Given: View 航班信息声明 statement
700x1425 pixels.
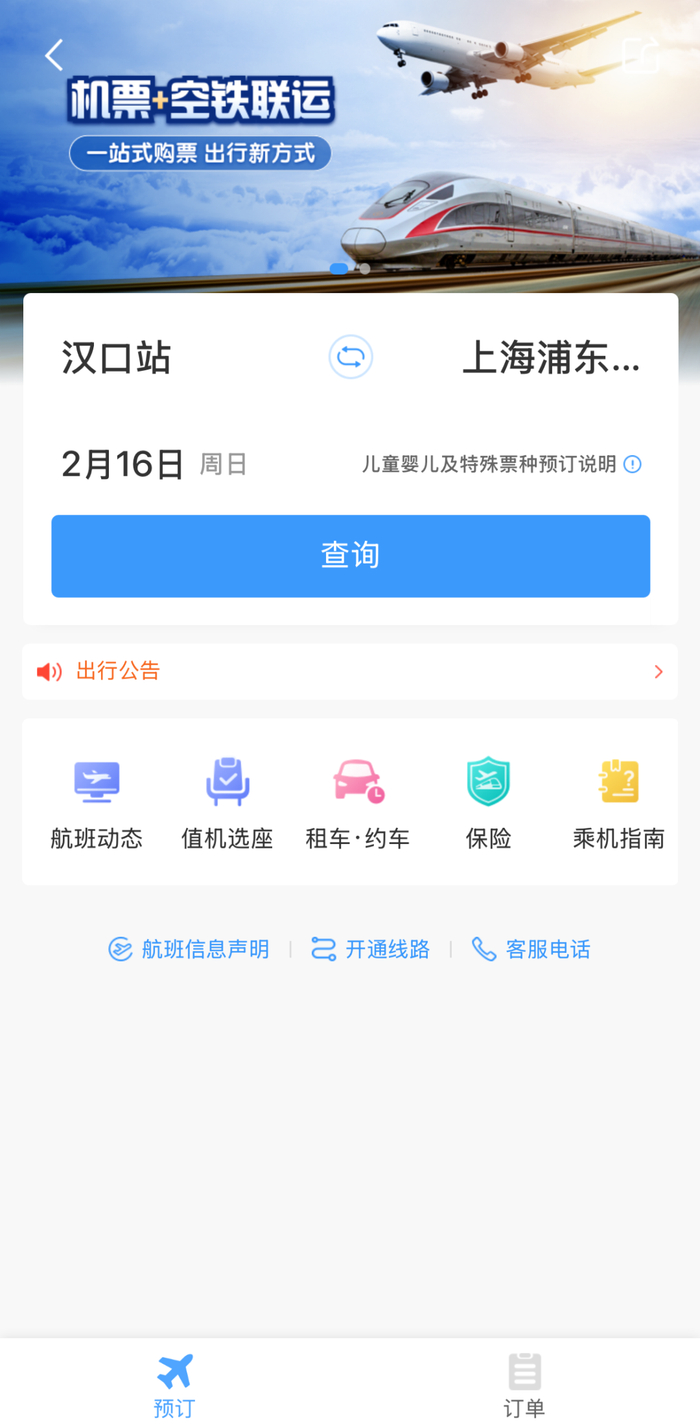Looking at the screenshot, I should (190, 949).
